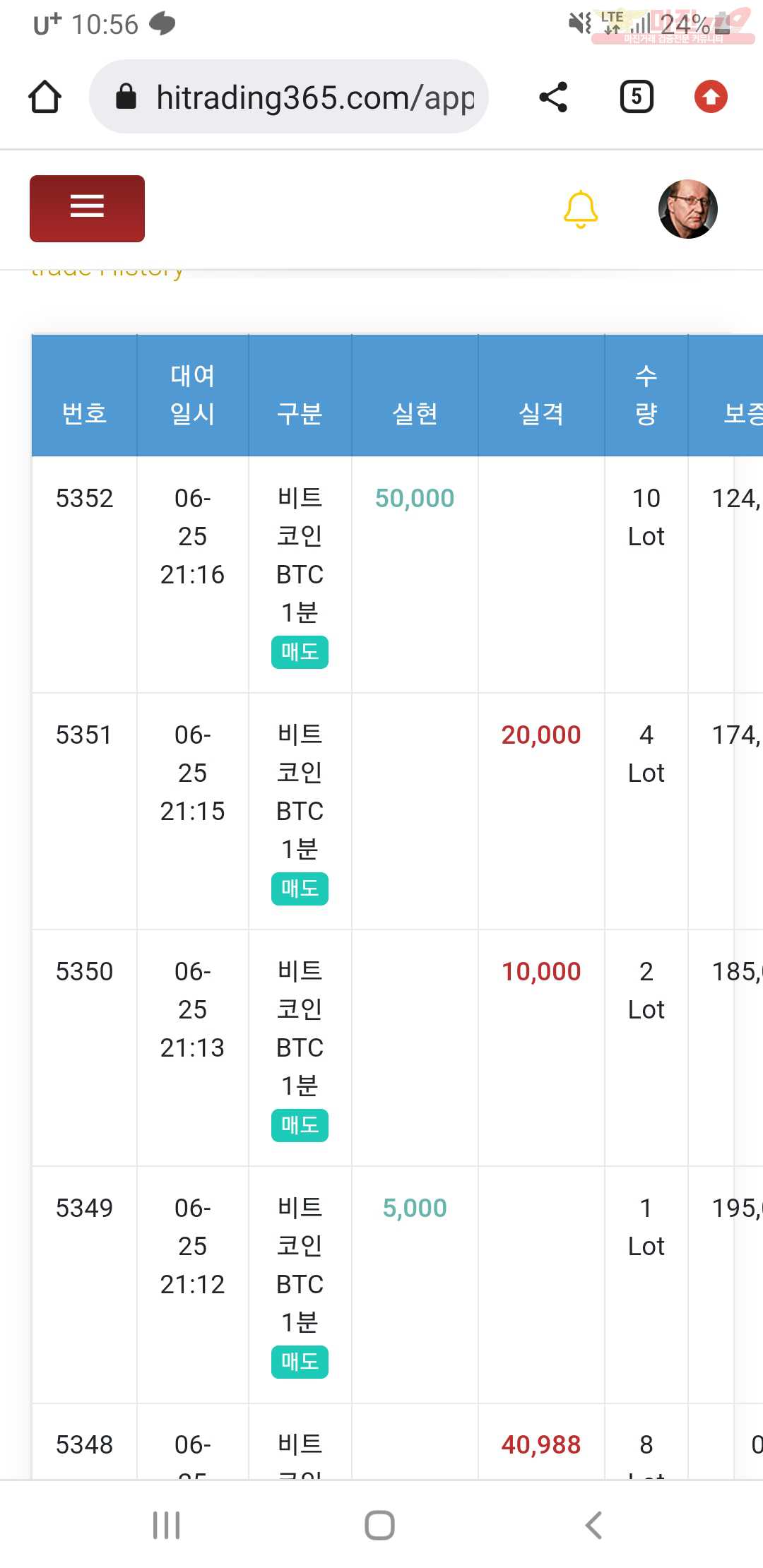Screen dimensions: 763x1568
Task: Open the browser tab switcher
Action: point(637,97)
